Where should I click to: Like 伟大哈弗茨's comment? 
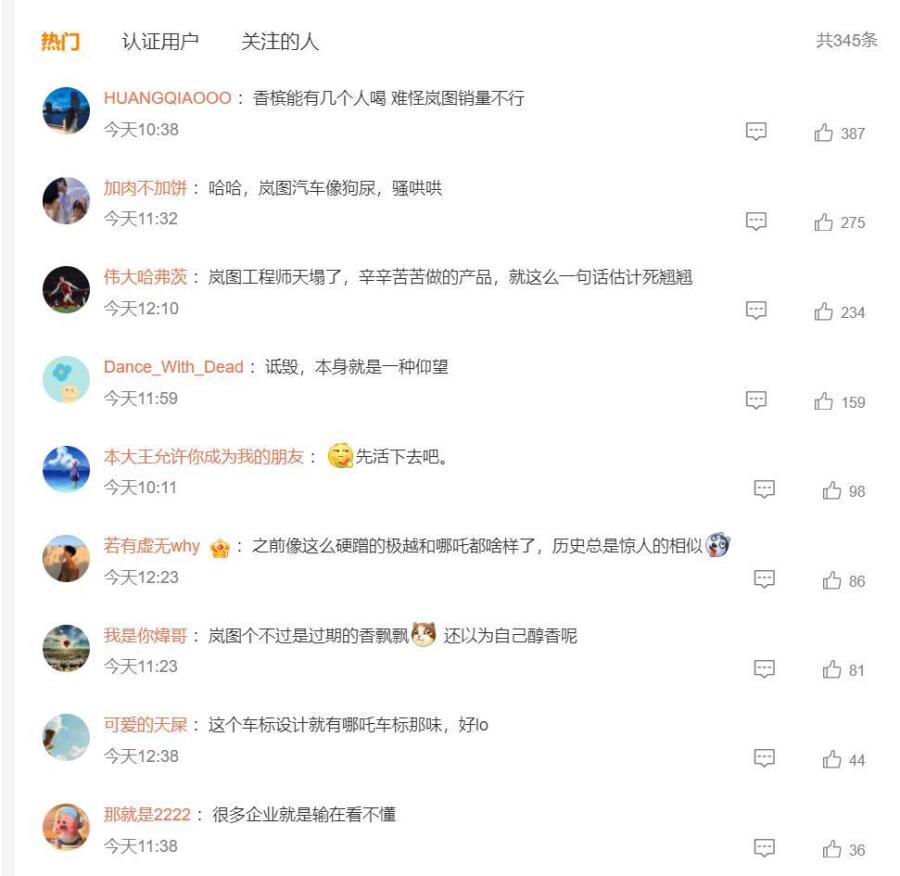(x=824, y=312)
